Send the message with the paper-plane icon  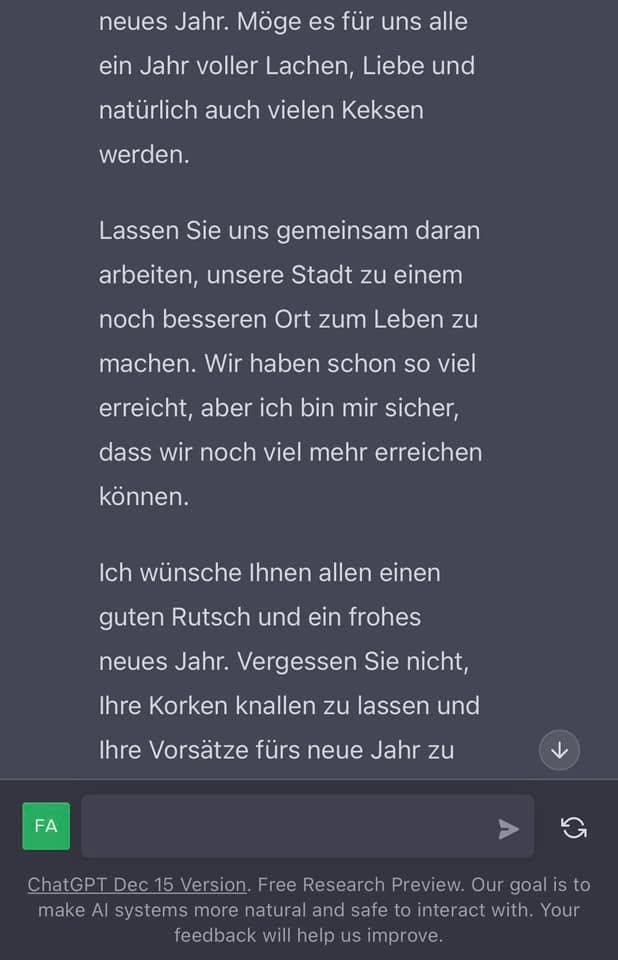click(508, 829)
